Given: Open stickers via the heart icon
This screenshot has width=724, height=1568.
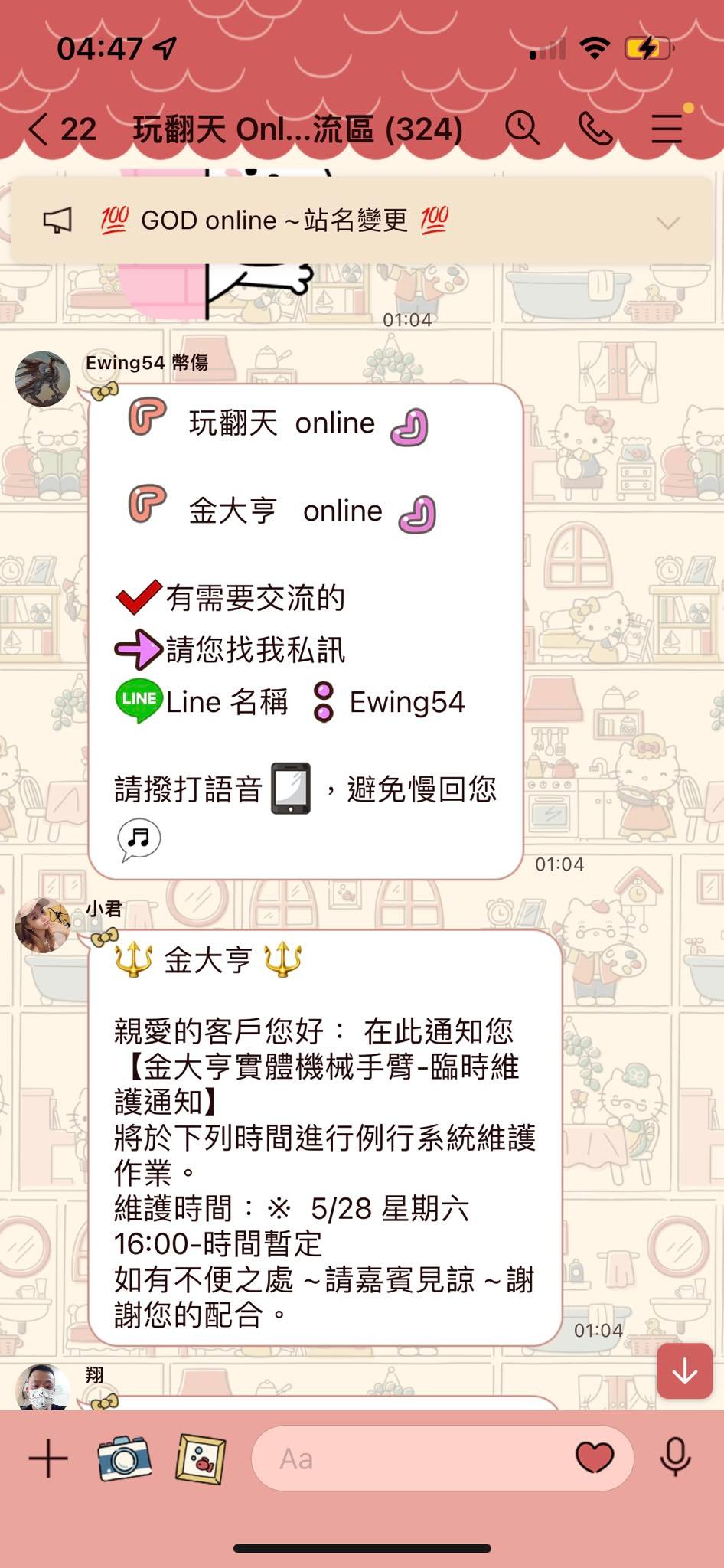Looking at the screenshot, I should [594, 1458].
